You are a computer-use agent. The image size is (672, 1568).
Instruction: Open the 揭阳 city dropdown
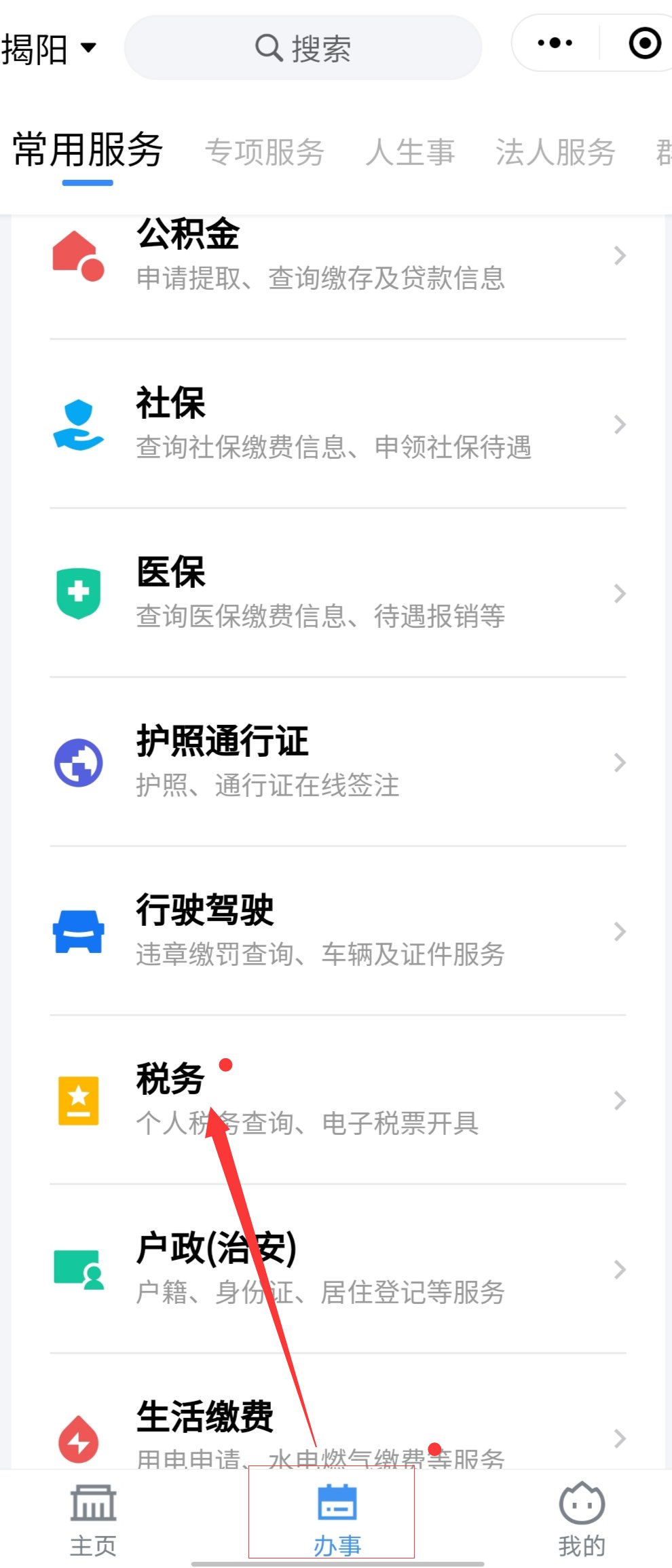[x=49, y=49]
